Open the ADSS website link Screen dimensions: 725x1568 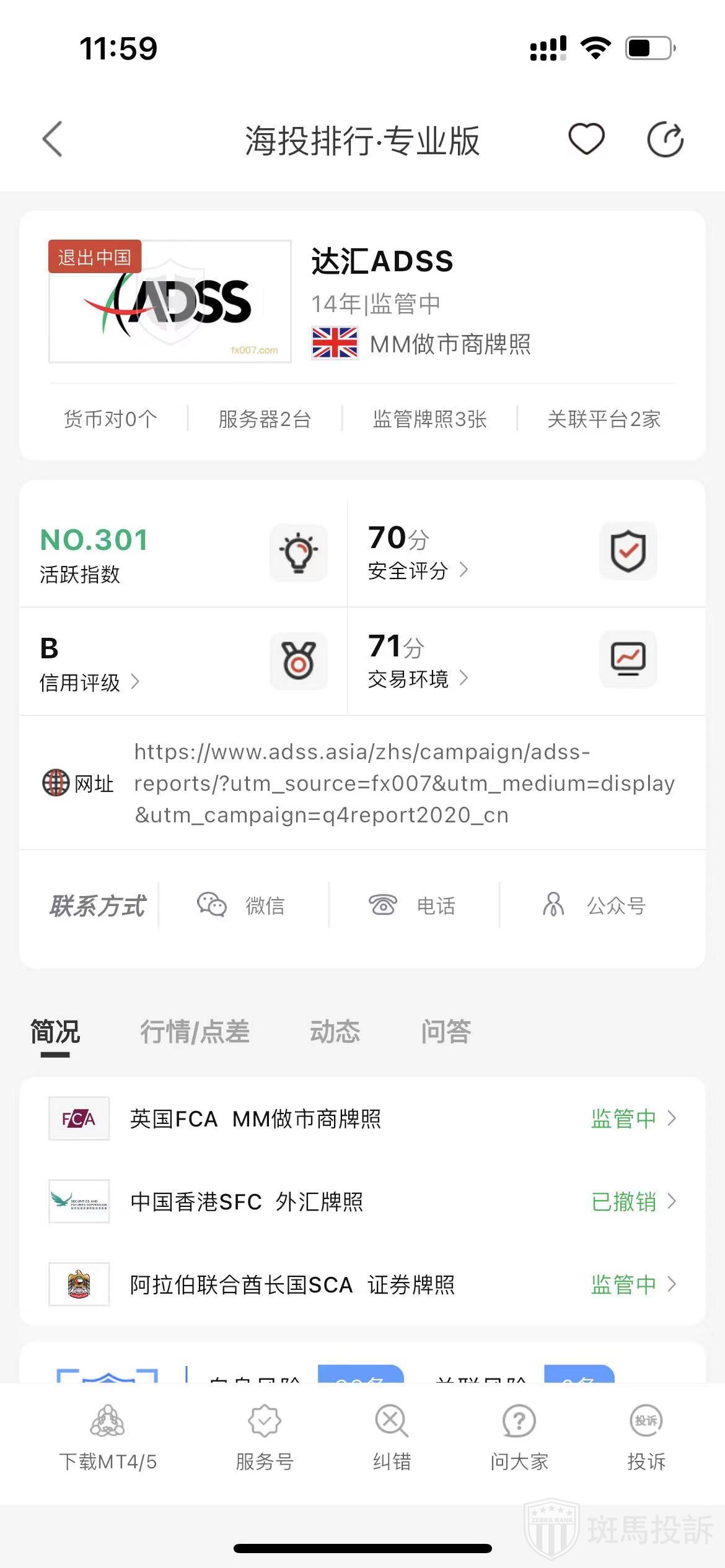coord(403,783)
